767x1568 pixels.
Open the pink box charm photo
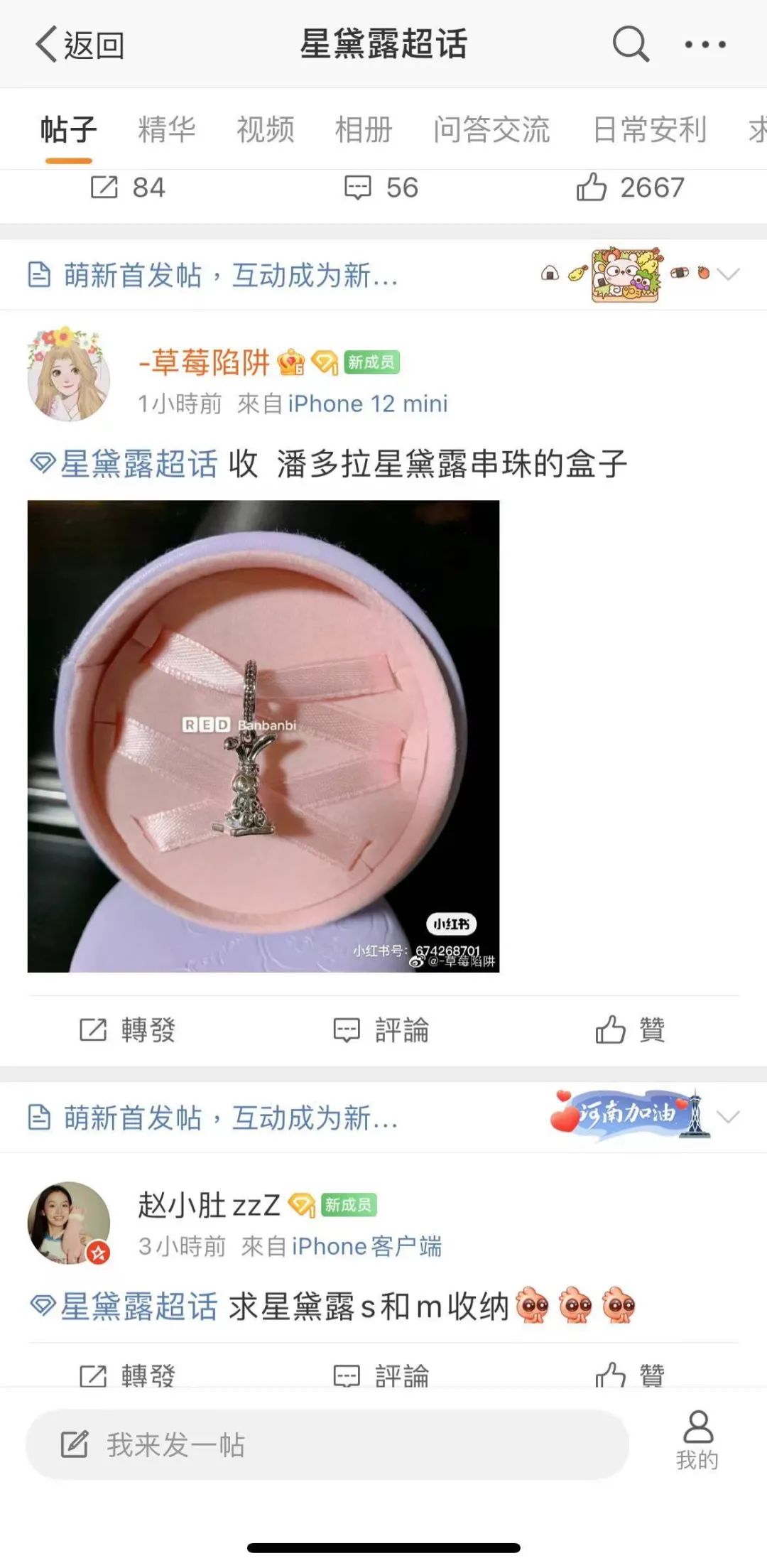coord(263,736)
